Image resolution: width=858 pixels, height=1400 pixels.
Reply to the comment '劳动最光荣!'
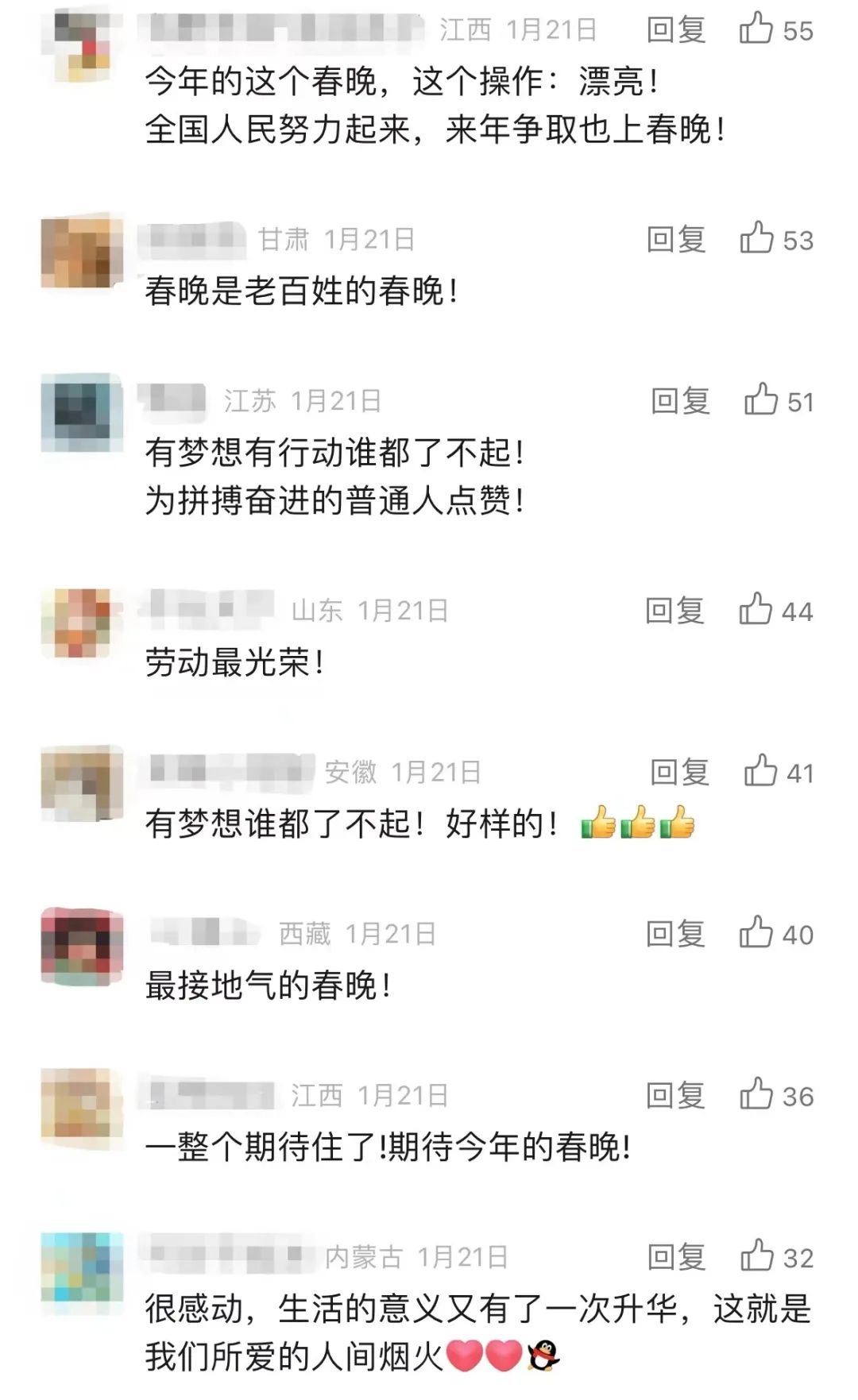pos(674,611)
